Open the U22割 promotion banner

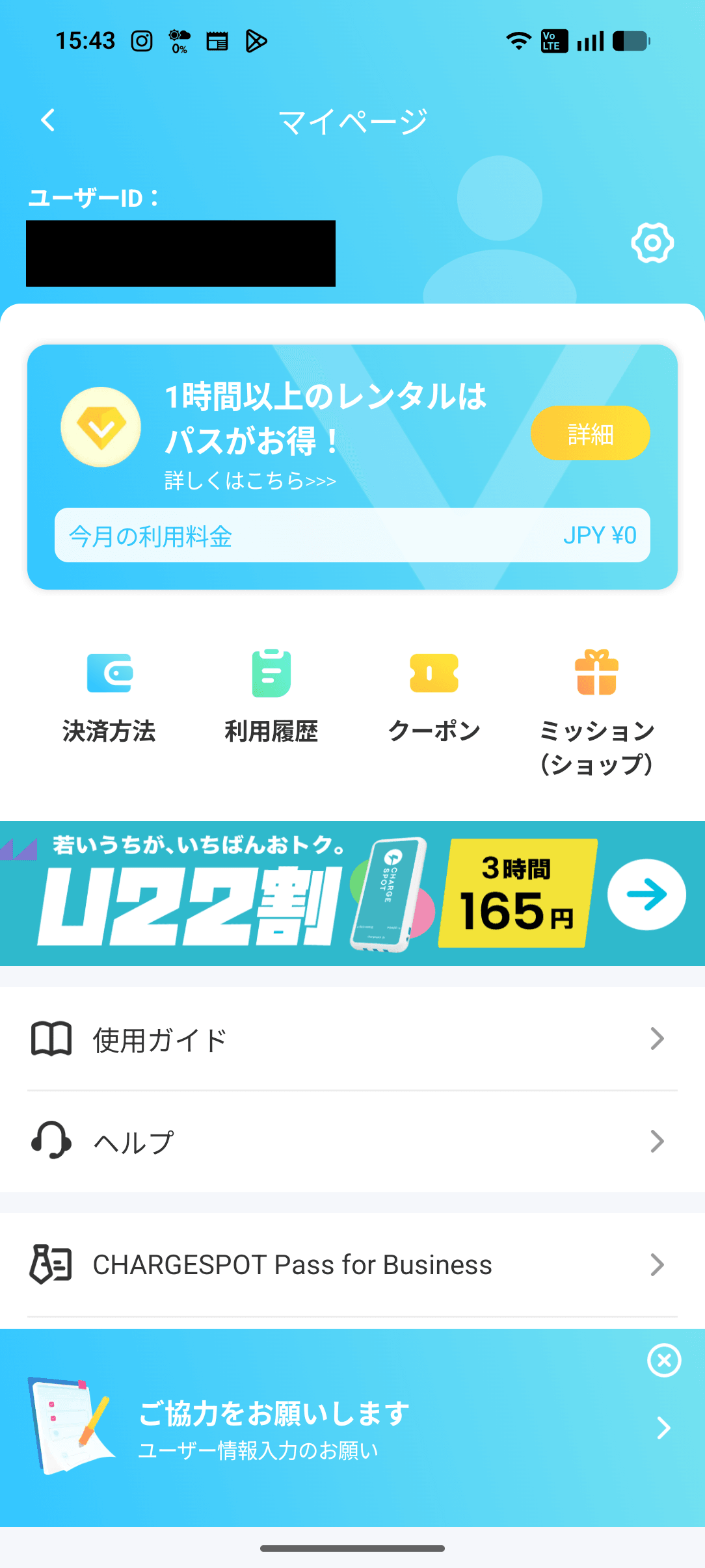pos(351,894)
